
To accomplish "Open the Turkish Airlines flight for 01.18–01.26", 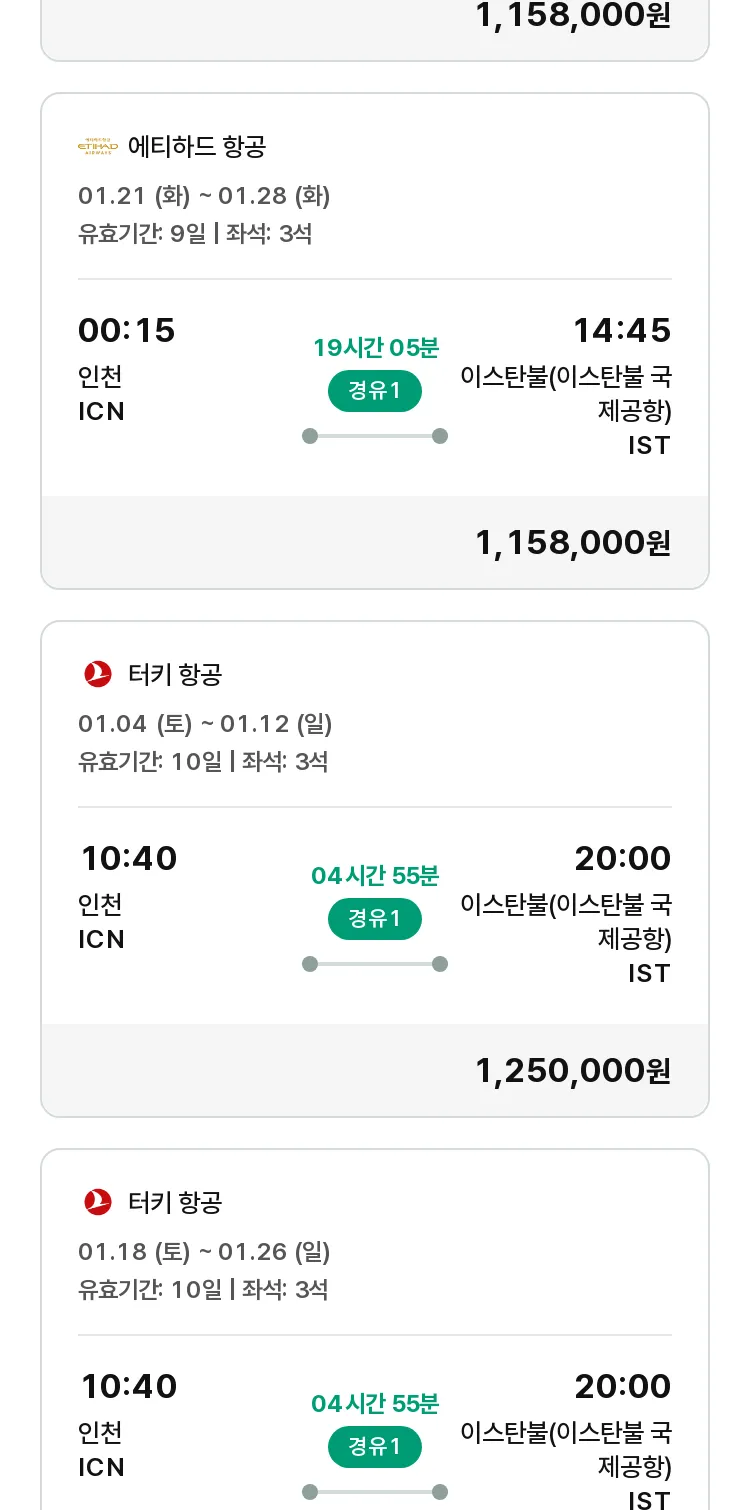I will [x=375, y=1329].
